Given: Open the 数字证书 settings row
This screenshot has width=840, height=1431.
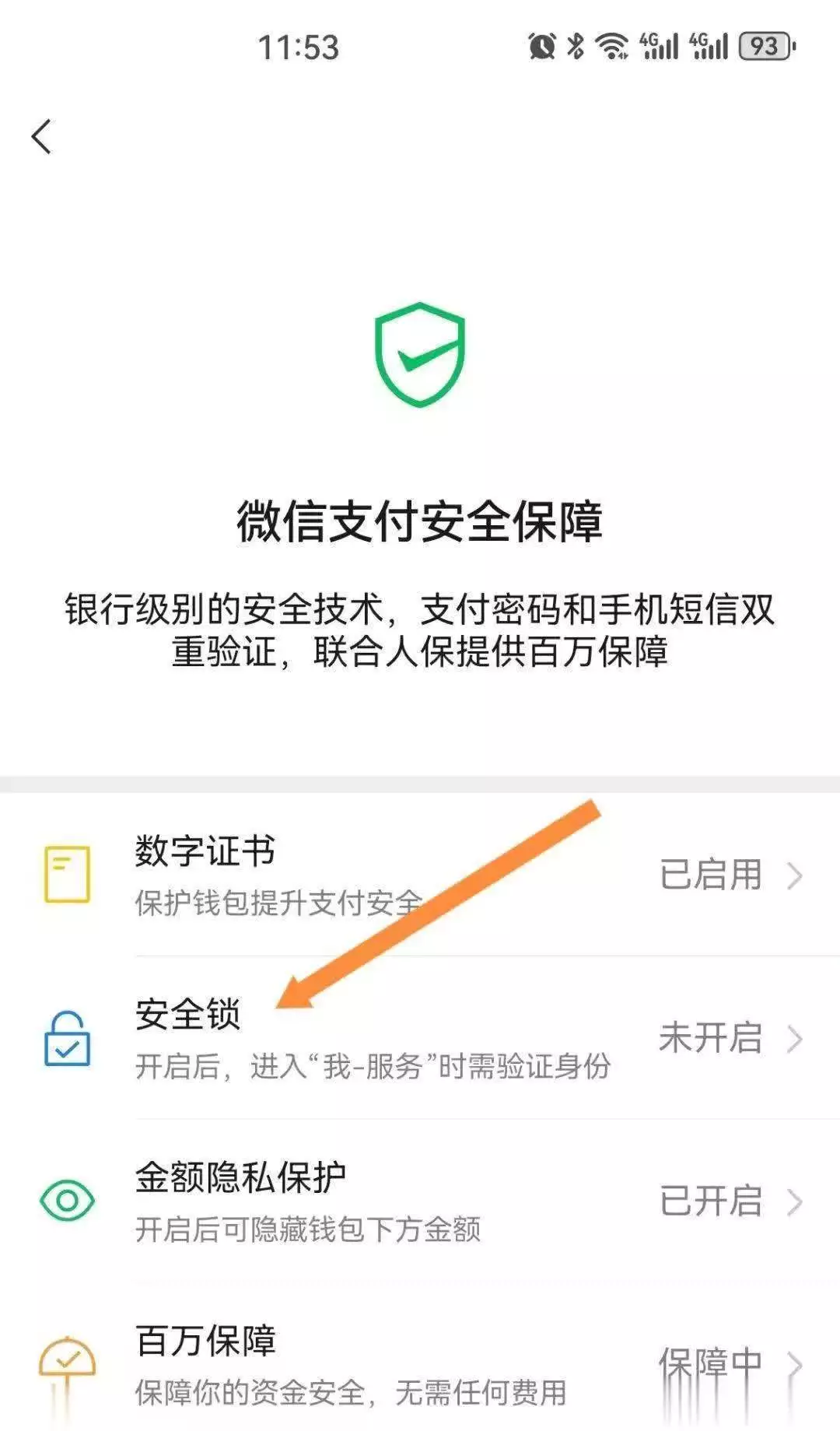Looking at the screenshot, I should tap(420, 875).
